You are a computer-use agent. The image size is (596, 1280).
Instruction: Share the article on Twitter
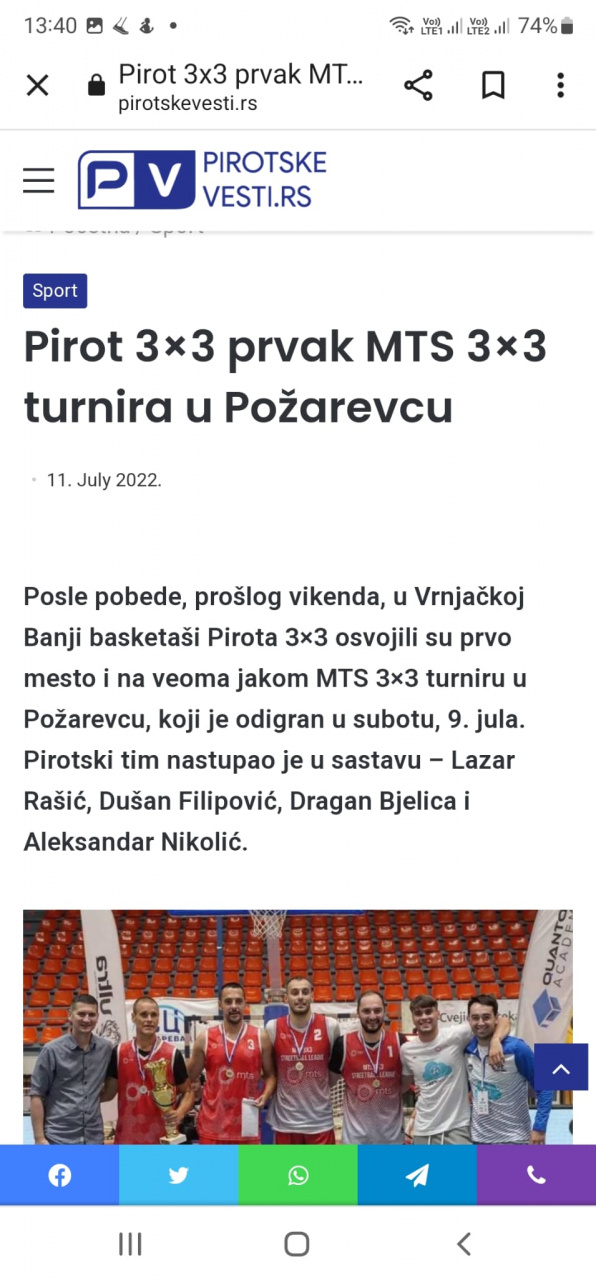click(179, 1175)
